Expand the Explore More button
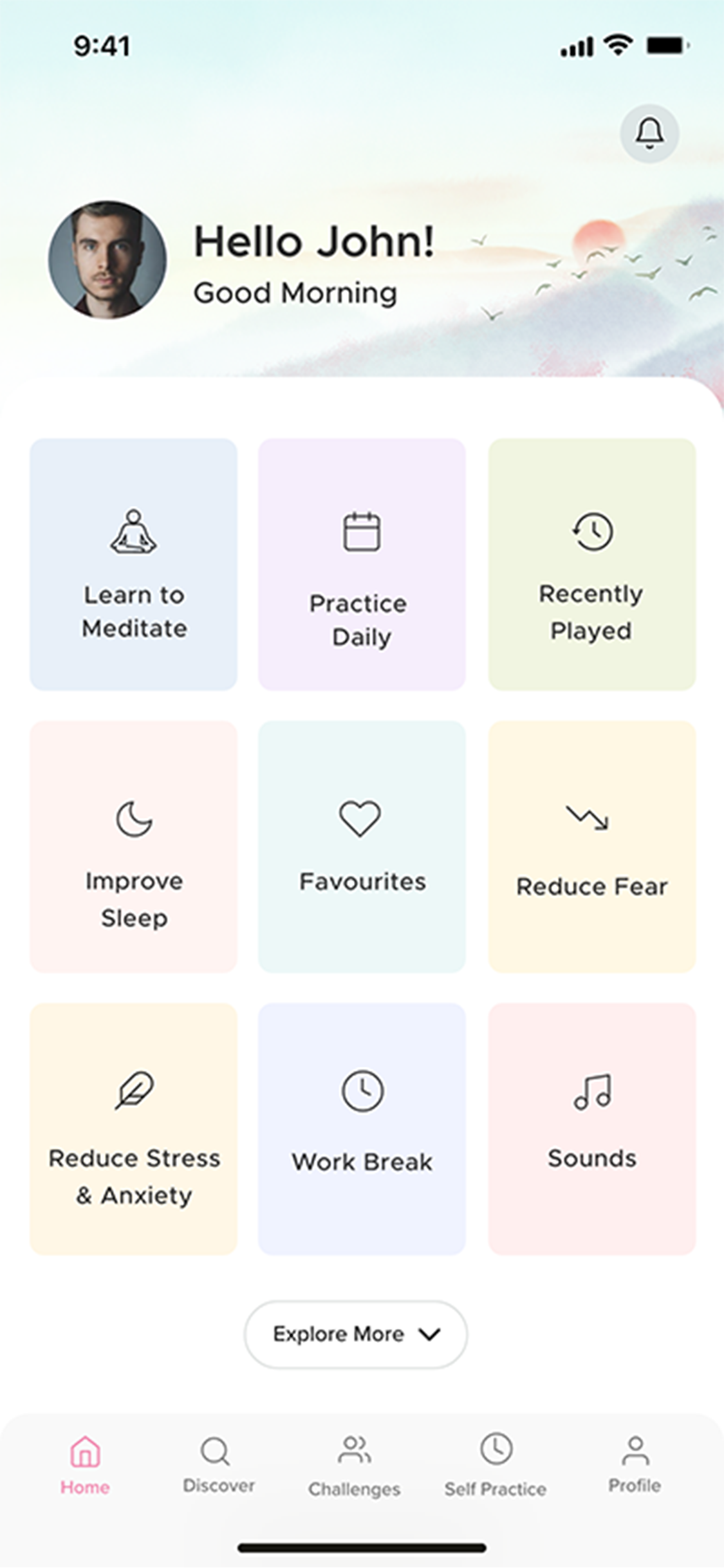This screenshot has height=1568, width=724. (x=356, y=1334)
